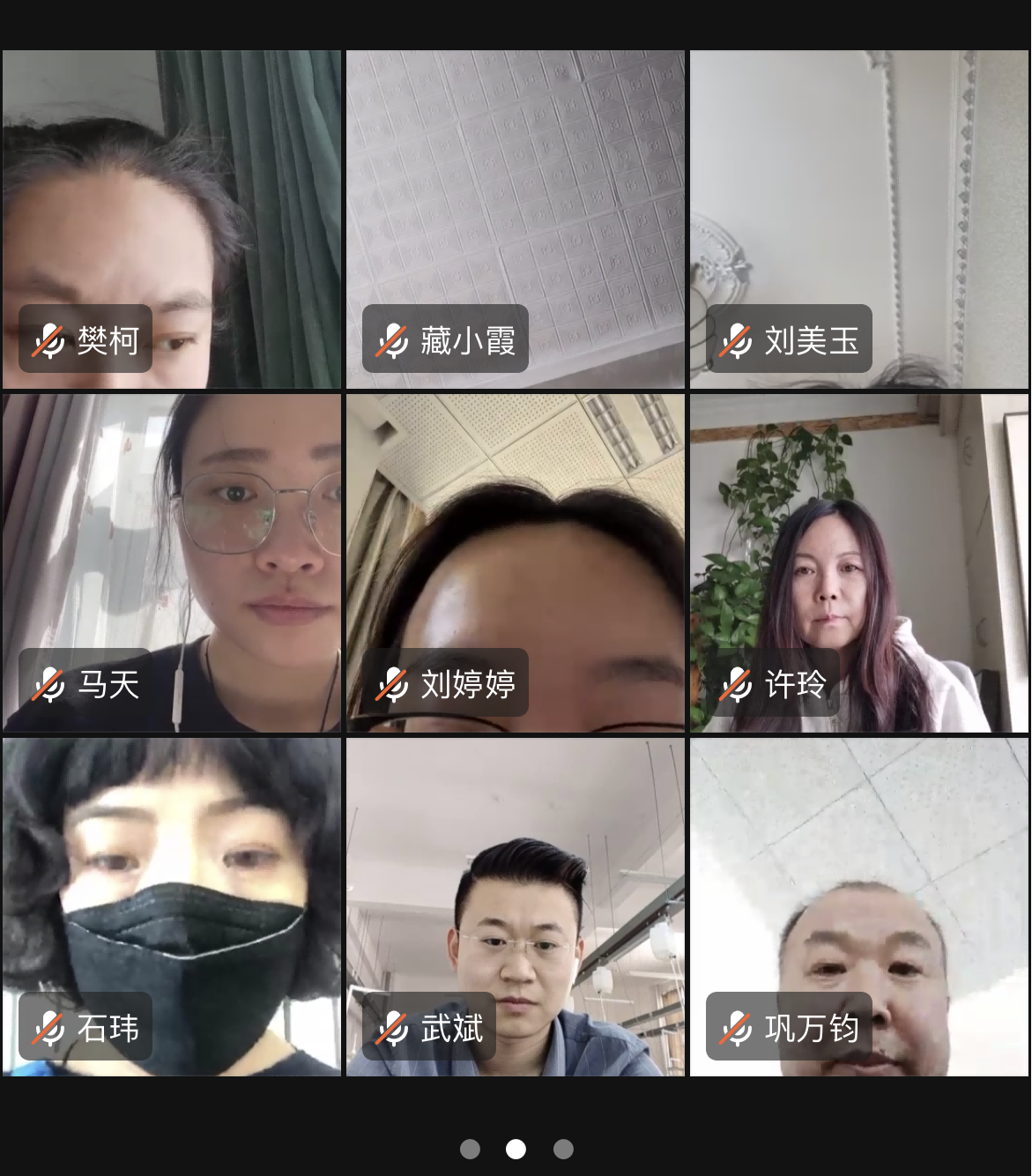Select 樊柯's video tile
1032x1176 pixels.
point(172,219)
